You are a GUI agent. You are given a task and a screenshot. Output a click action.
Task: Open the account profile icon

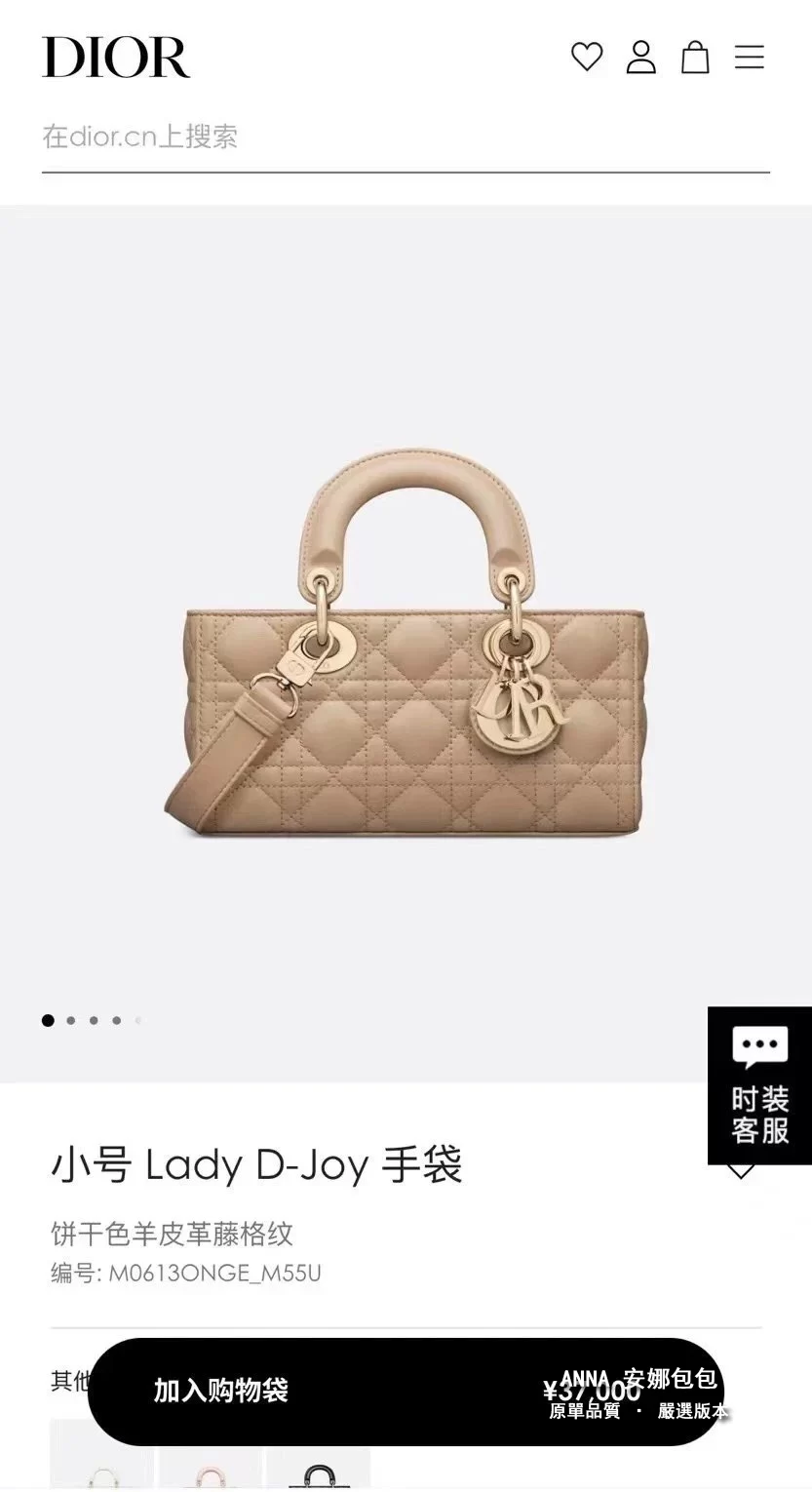pos(640,57)
